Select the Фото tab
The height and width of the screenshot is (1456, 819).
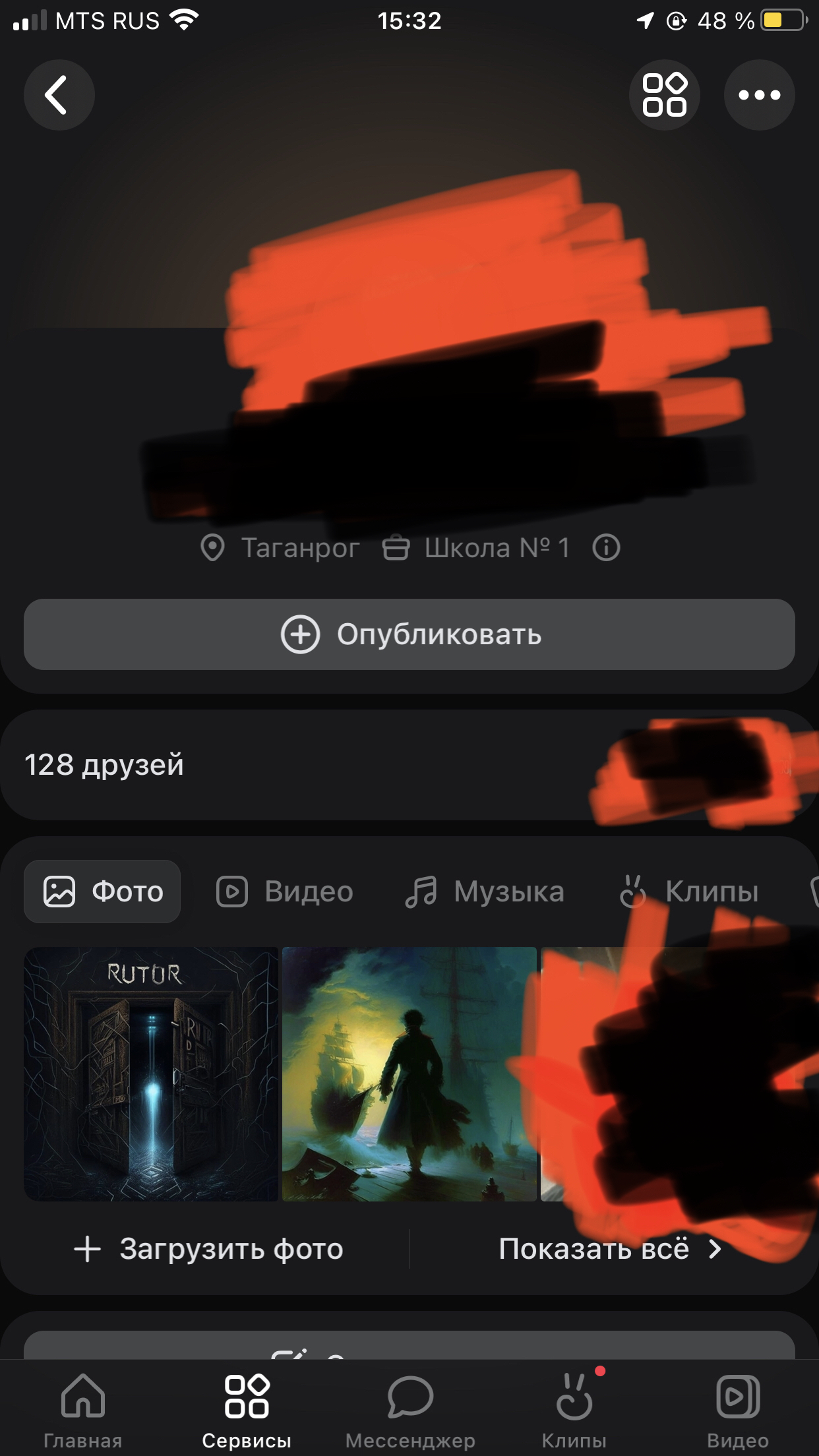[x=103, y=892]
